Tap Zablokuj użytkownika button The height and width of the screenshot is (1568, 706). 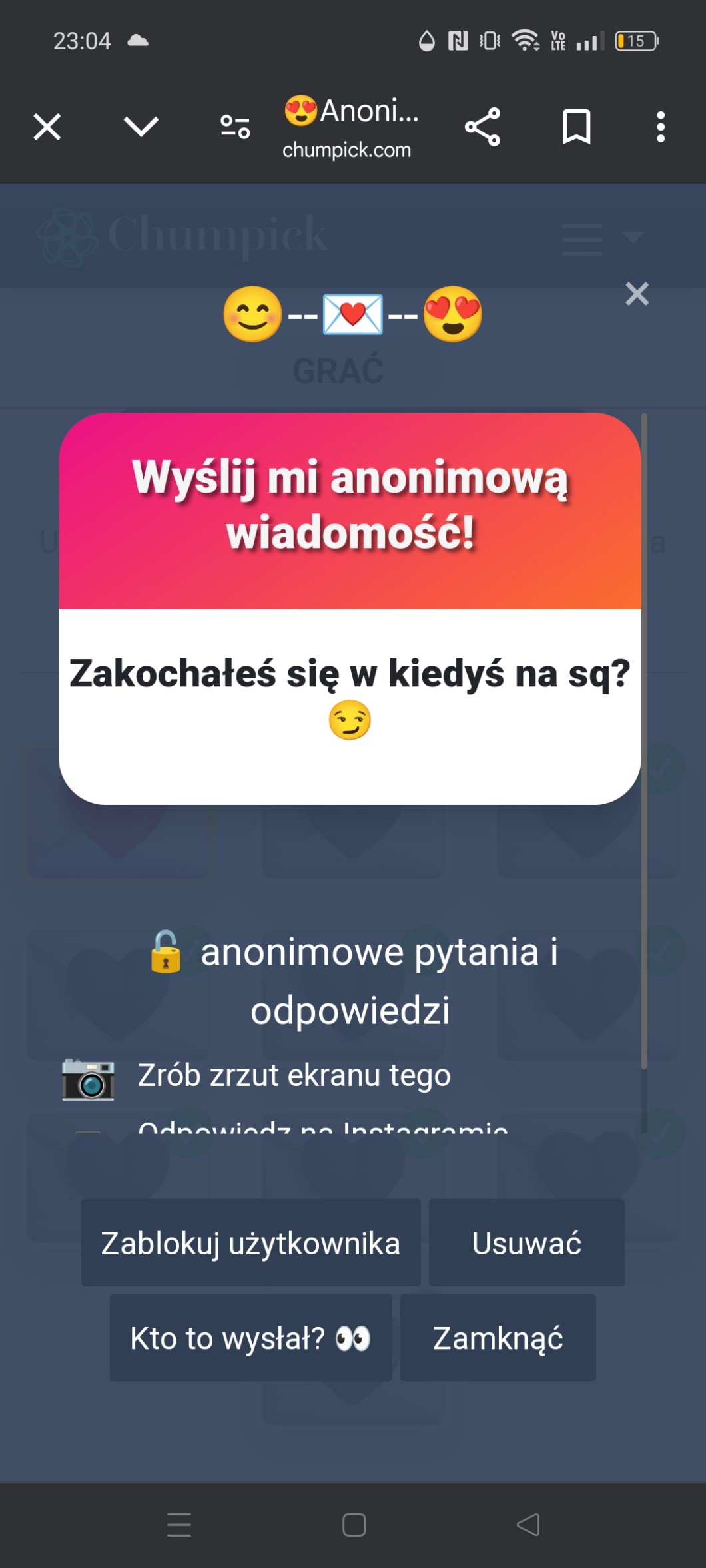tap(250, 1243)
